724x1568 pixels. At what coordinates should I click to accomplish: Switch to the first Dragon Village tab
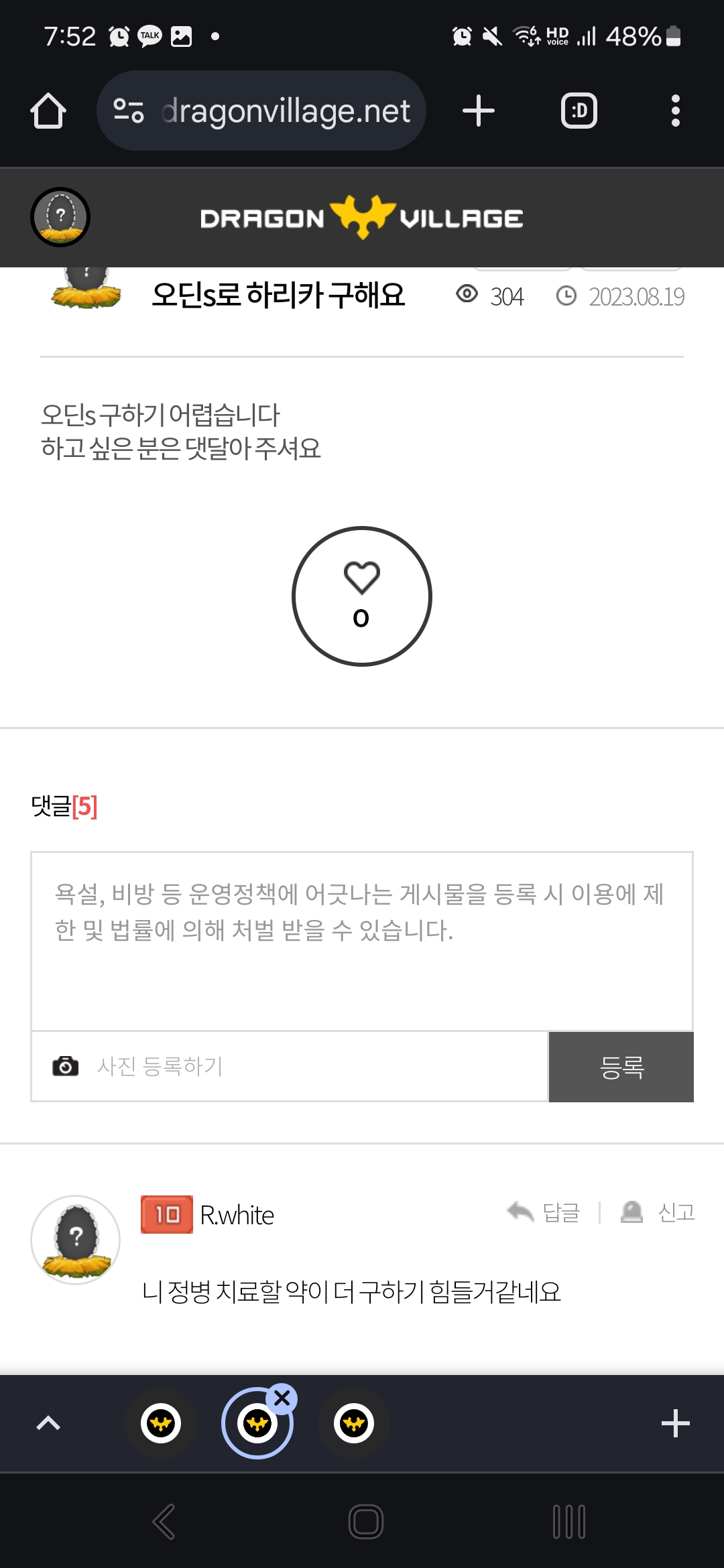tap(161, 1423)
